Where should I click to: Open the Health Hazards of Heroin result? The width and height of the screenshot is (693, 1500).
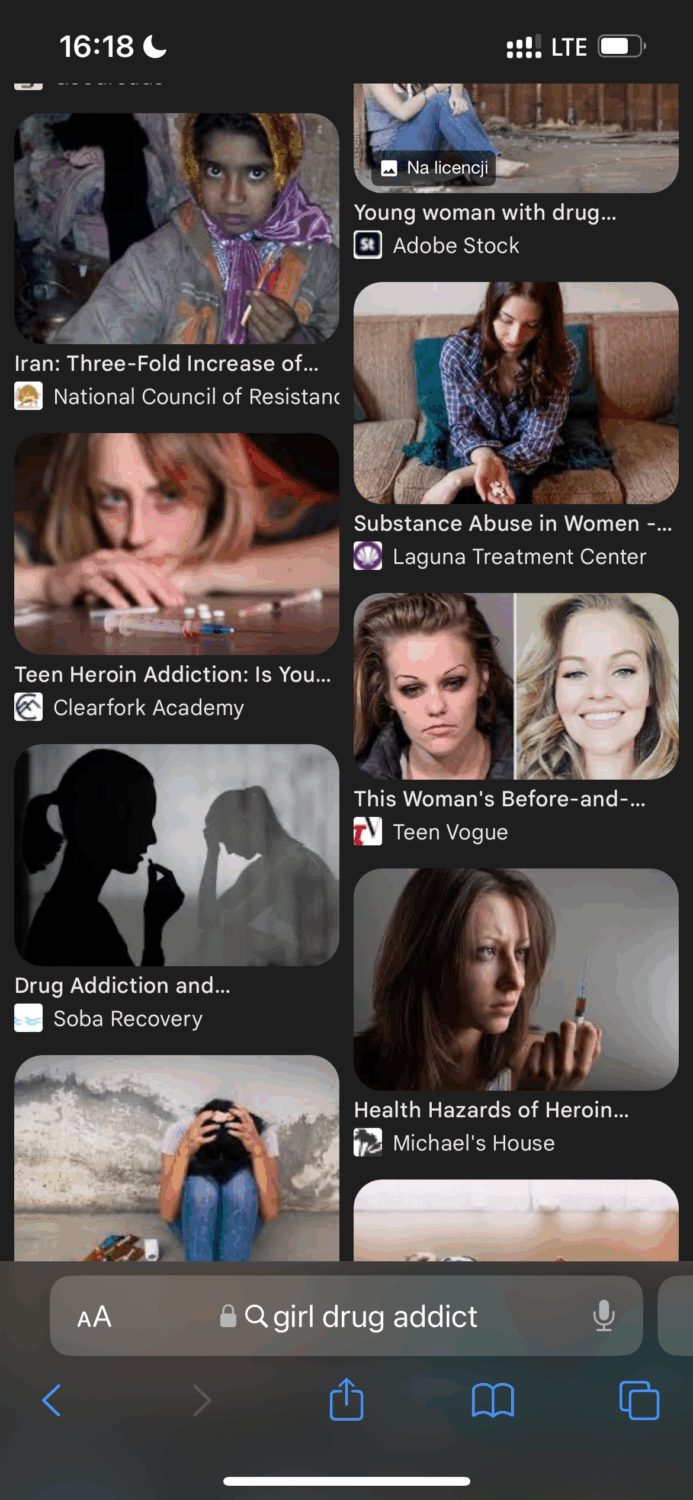coord(516,978)
